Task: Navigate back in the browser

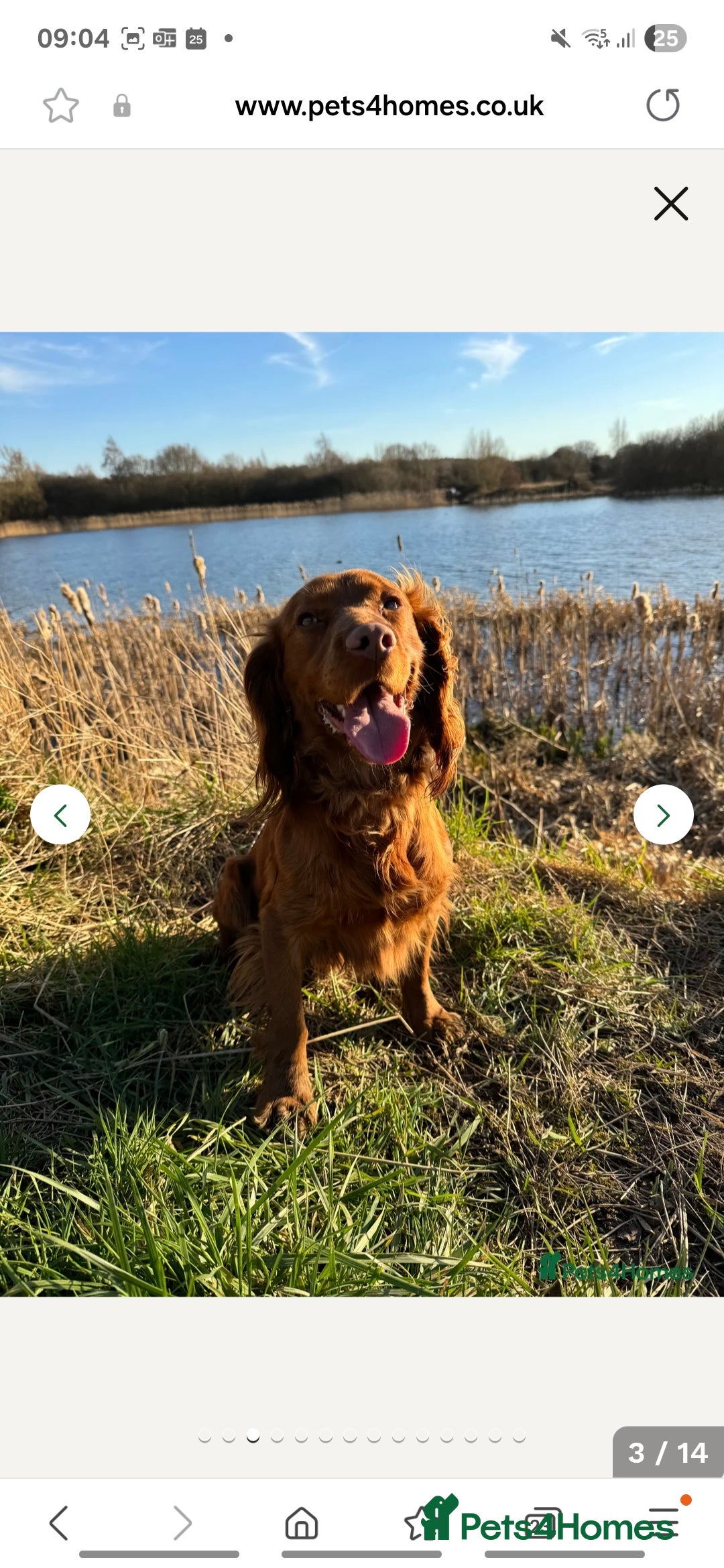Action: [x=59, y=1523]
